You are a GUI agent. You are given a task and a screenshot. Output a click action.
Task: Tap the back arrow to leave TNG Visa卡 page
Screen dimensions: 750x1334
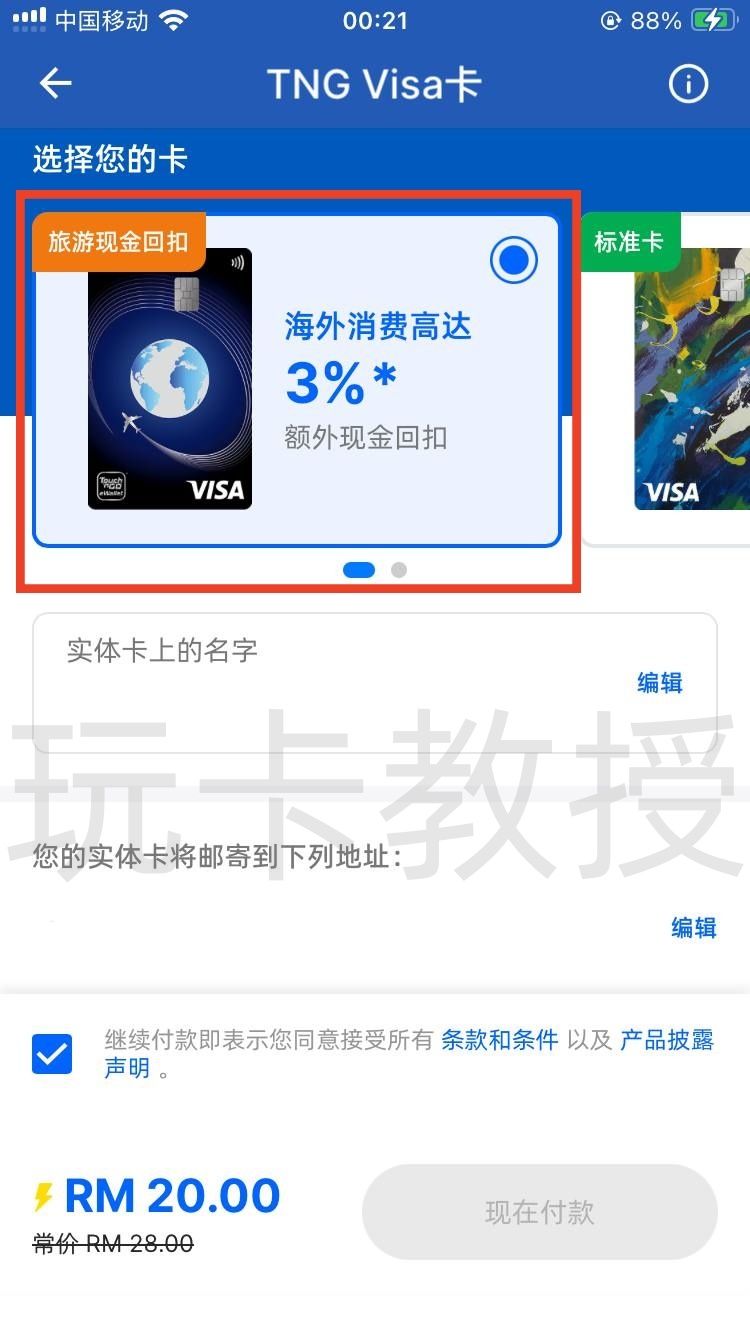tap(56, 84)
